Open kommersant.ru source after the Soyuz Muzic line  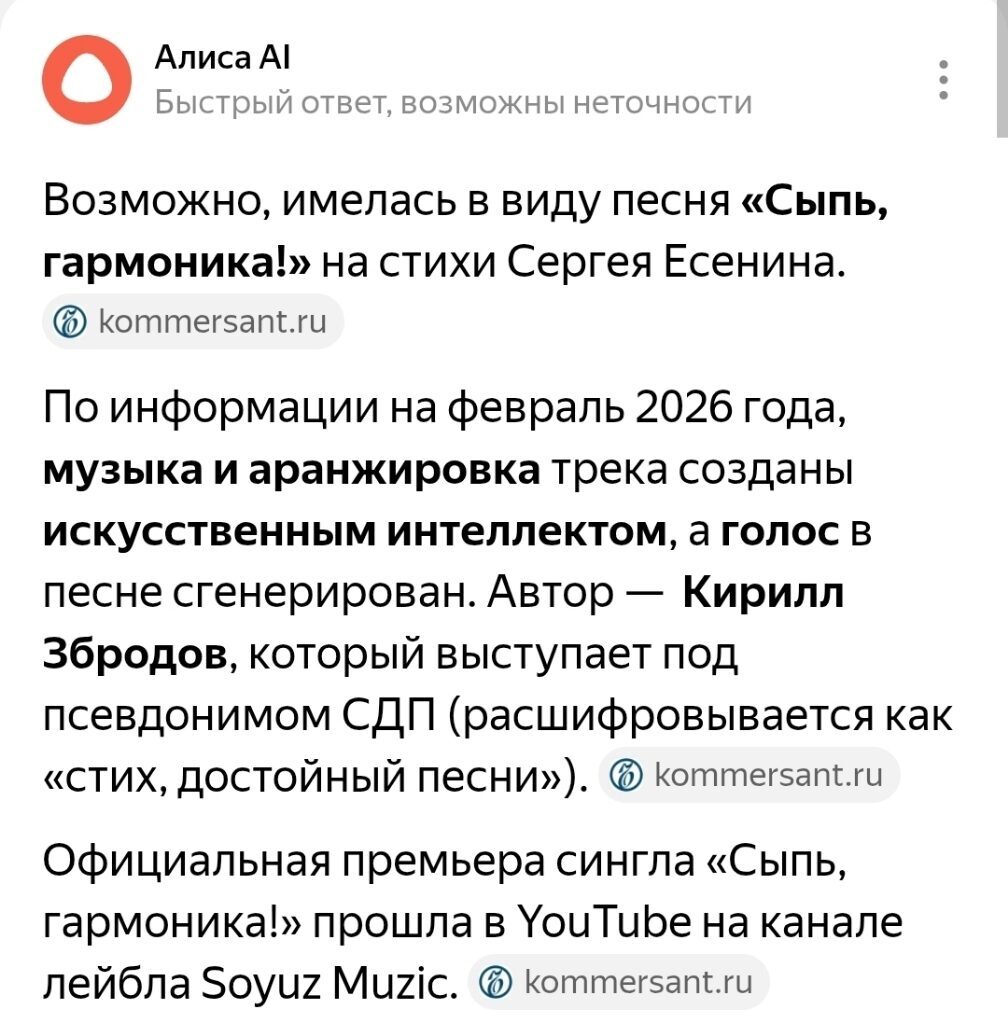tap(618, 982)
